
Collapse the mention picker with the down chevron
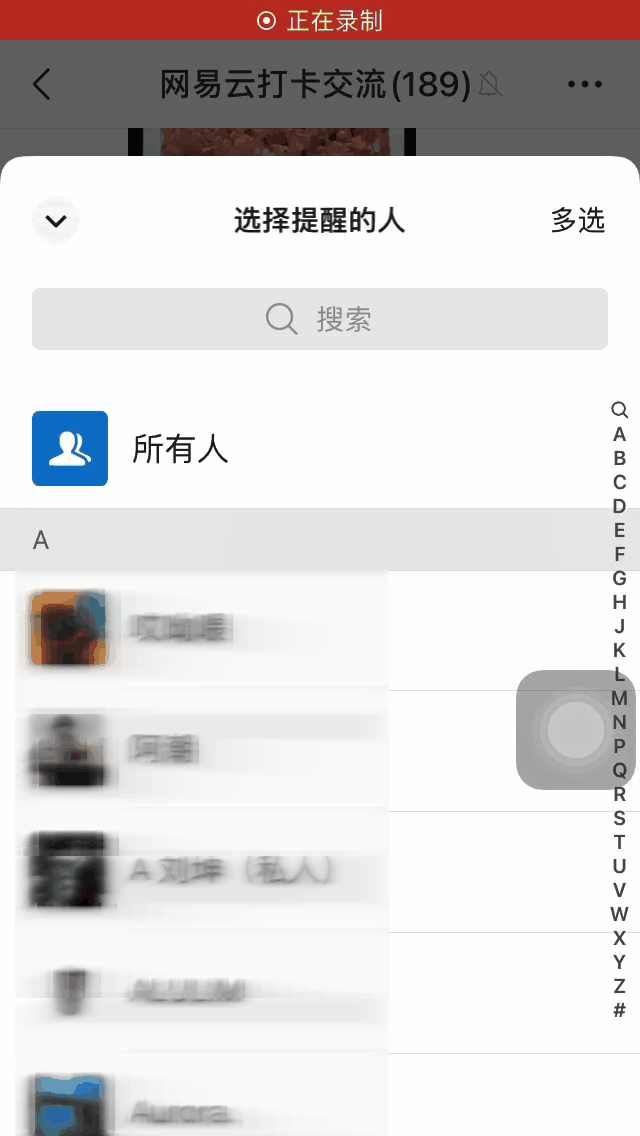[56, 221]
